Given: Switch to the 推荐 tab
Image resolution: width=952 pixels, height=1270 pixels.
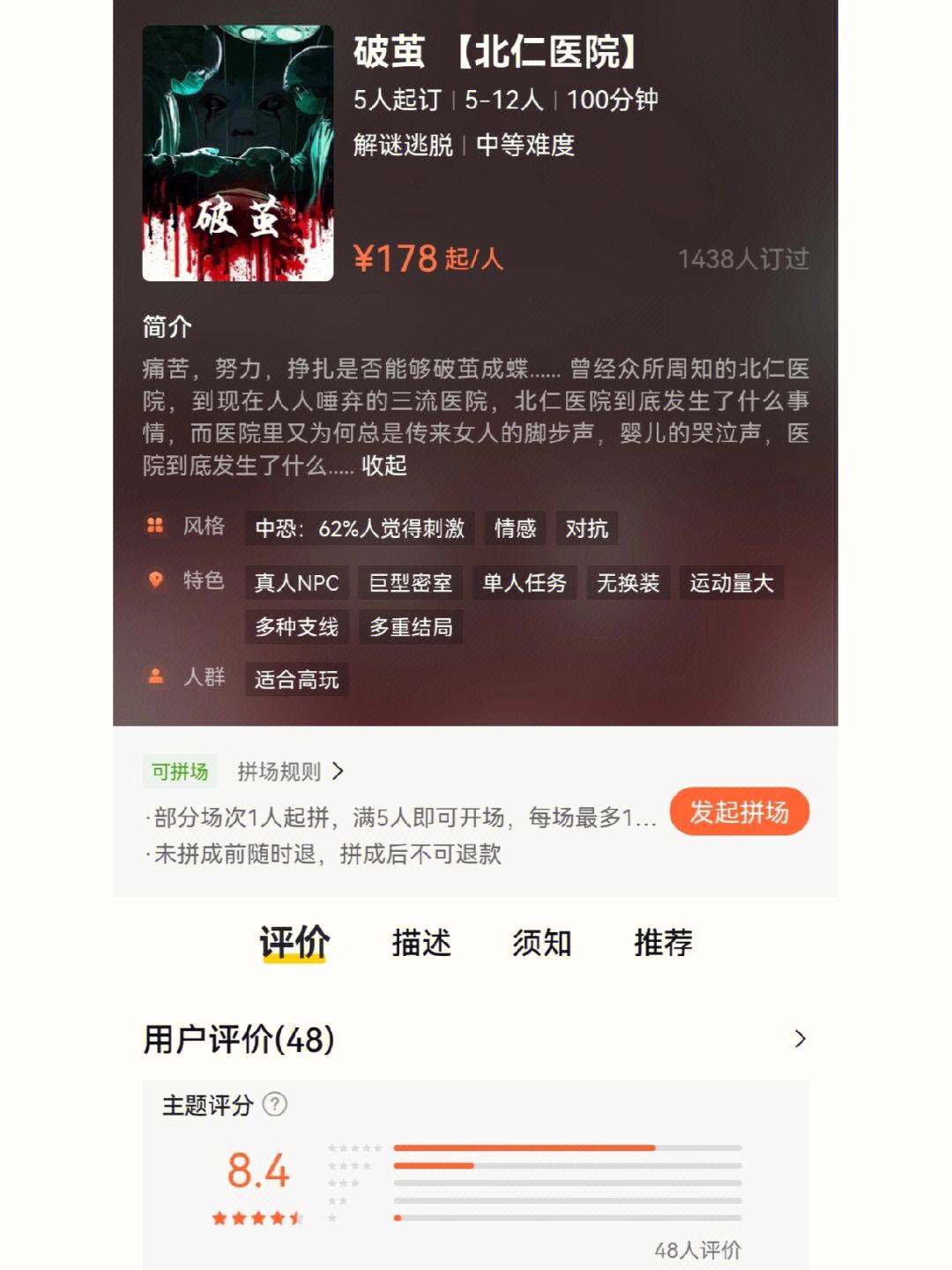Looking at the screenshot, I should click(663, 943).
